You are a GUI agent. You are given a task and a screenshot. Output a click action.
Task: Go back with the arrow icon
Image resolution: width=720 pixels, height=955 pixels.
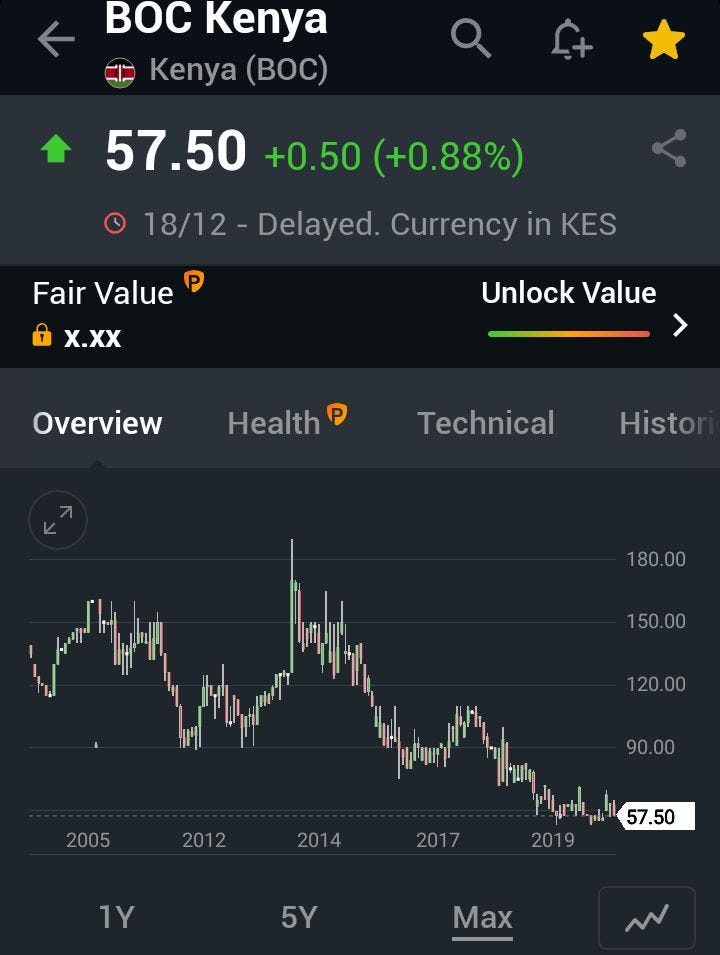56,39
